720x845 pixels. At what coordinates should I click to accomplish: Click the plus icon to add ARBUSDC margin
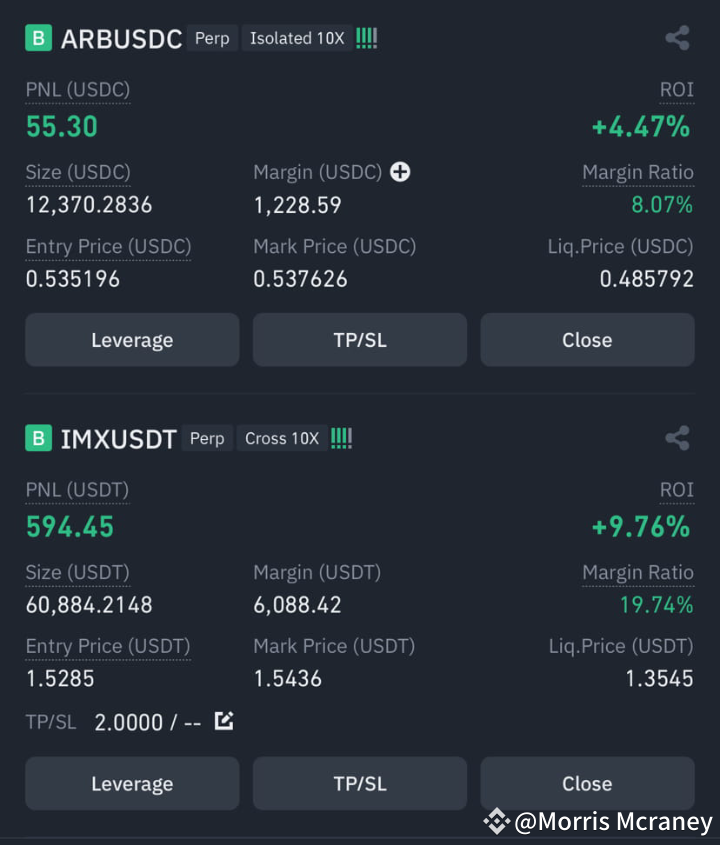tap(399, 172)
